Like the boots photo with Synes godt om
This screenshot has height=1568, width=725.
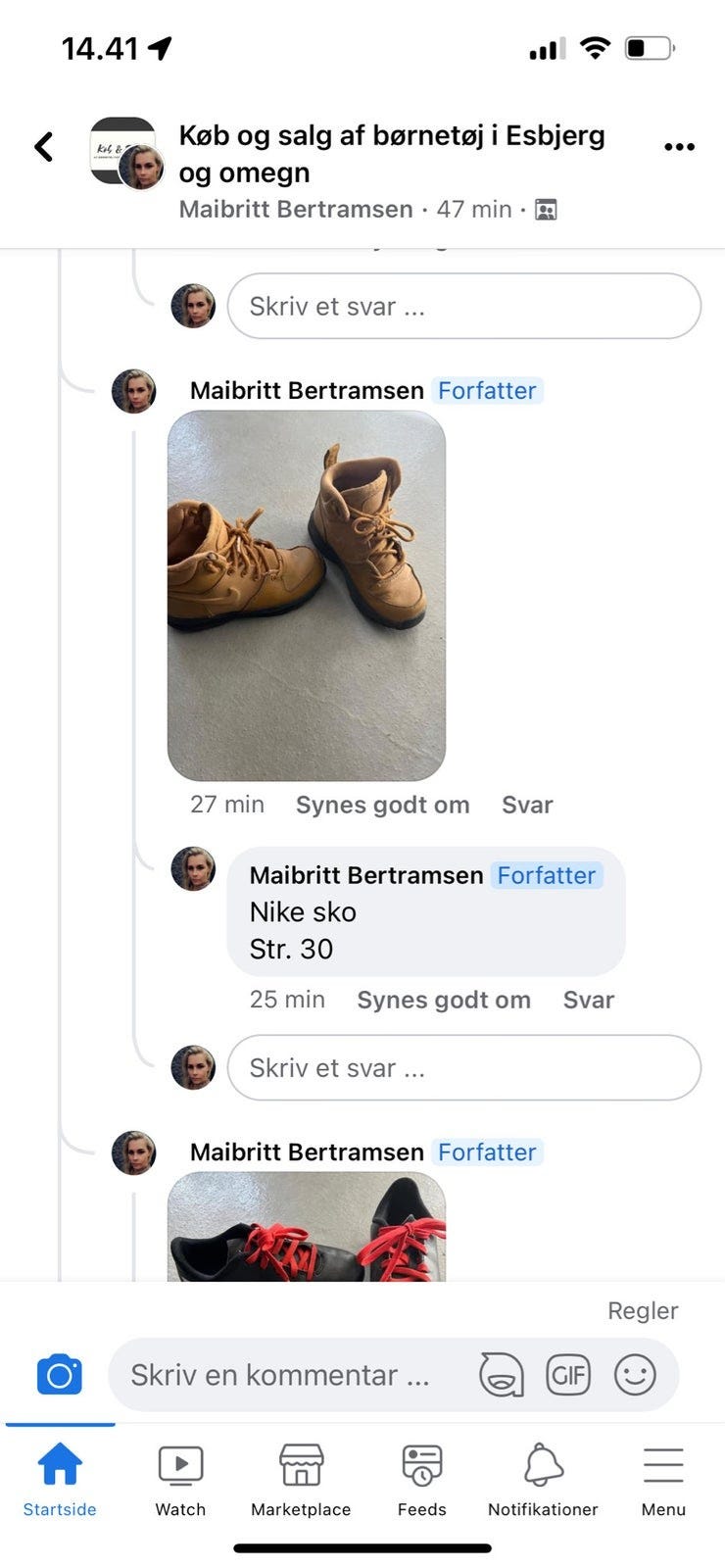click(382, 805)
